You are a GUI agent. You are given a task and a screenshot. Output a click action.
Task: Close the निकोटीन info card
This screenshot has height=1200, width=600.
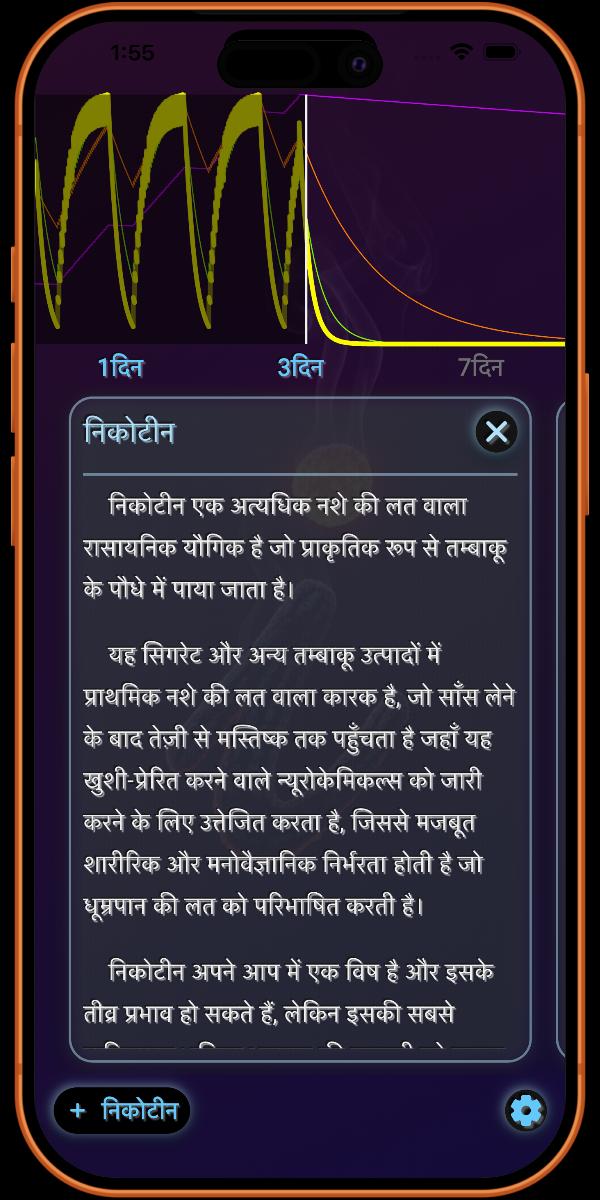tap(496, 432)
